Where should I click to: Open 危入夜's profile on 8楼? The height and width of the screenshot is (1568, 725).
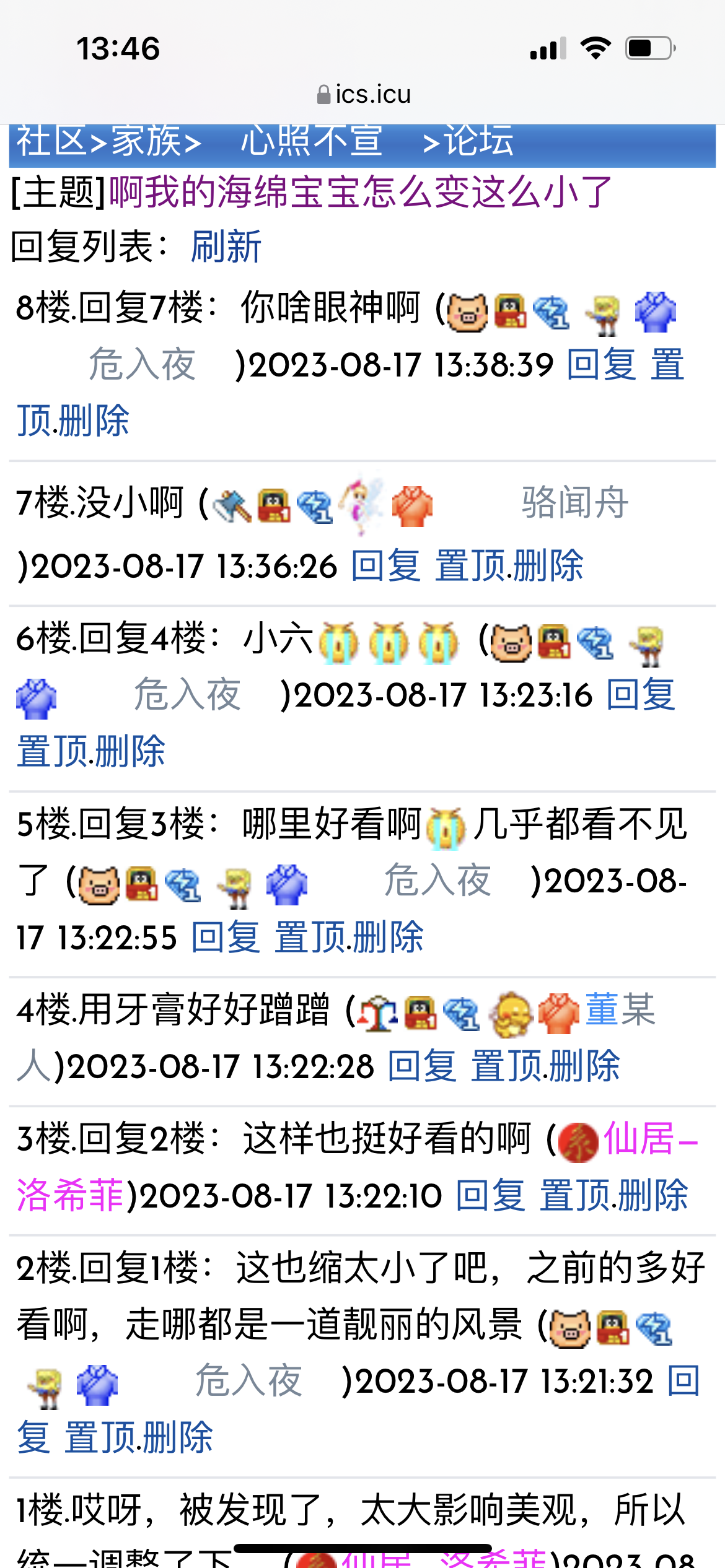pos(143,364)
